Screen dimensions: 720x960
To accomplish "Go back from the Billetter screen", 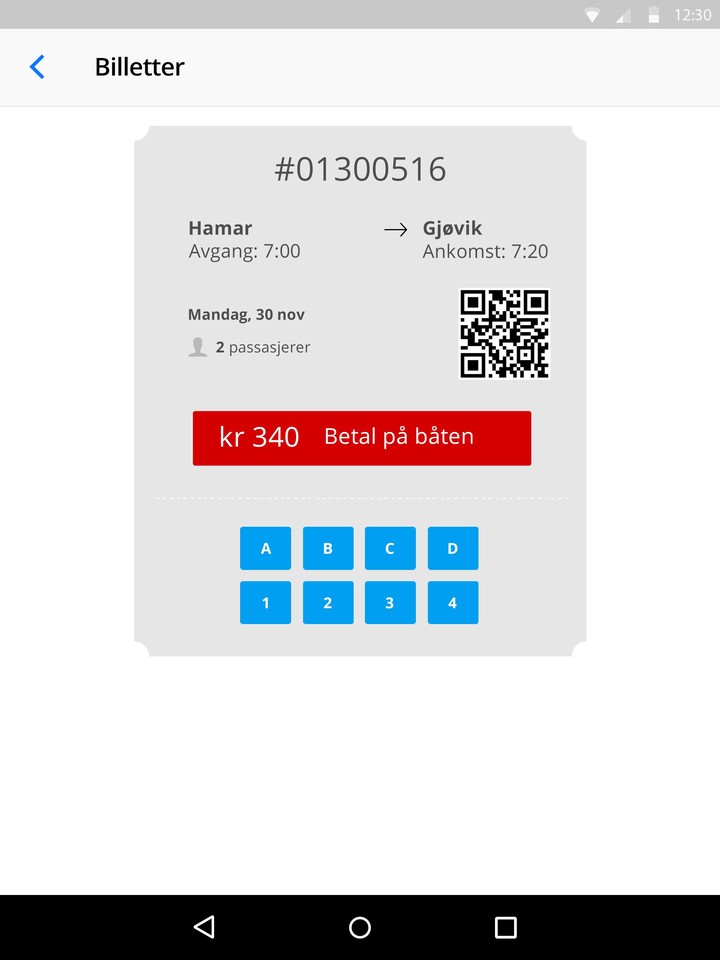I will coord(37,67).
